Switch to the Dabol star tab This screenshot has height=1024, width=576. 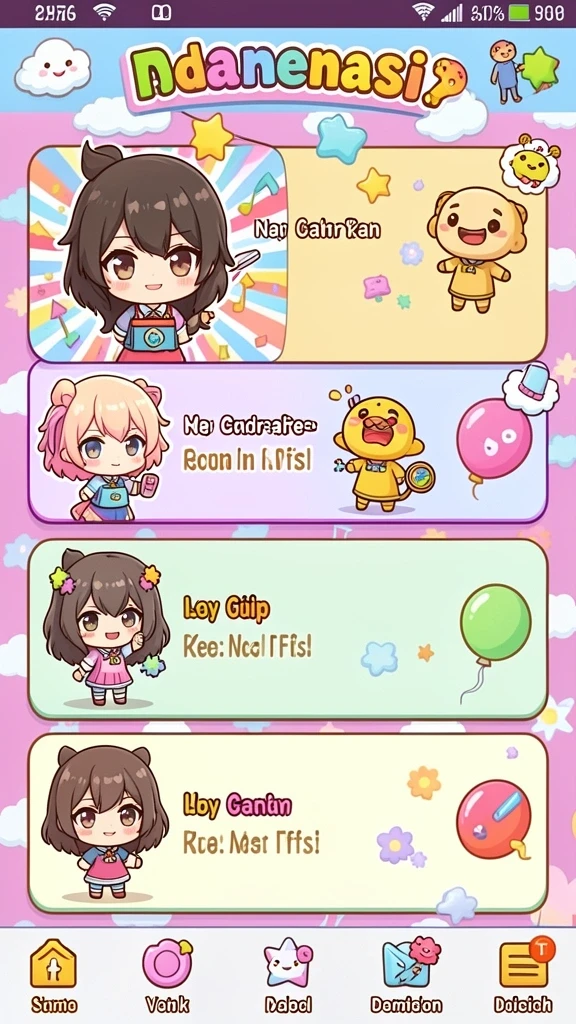point(288,975)
